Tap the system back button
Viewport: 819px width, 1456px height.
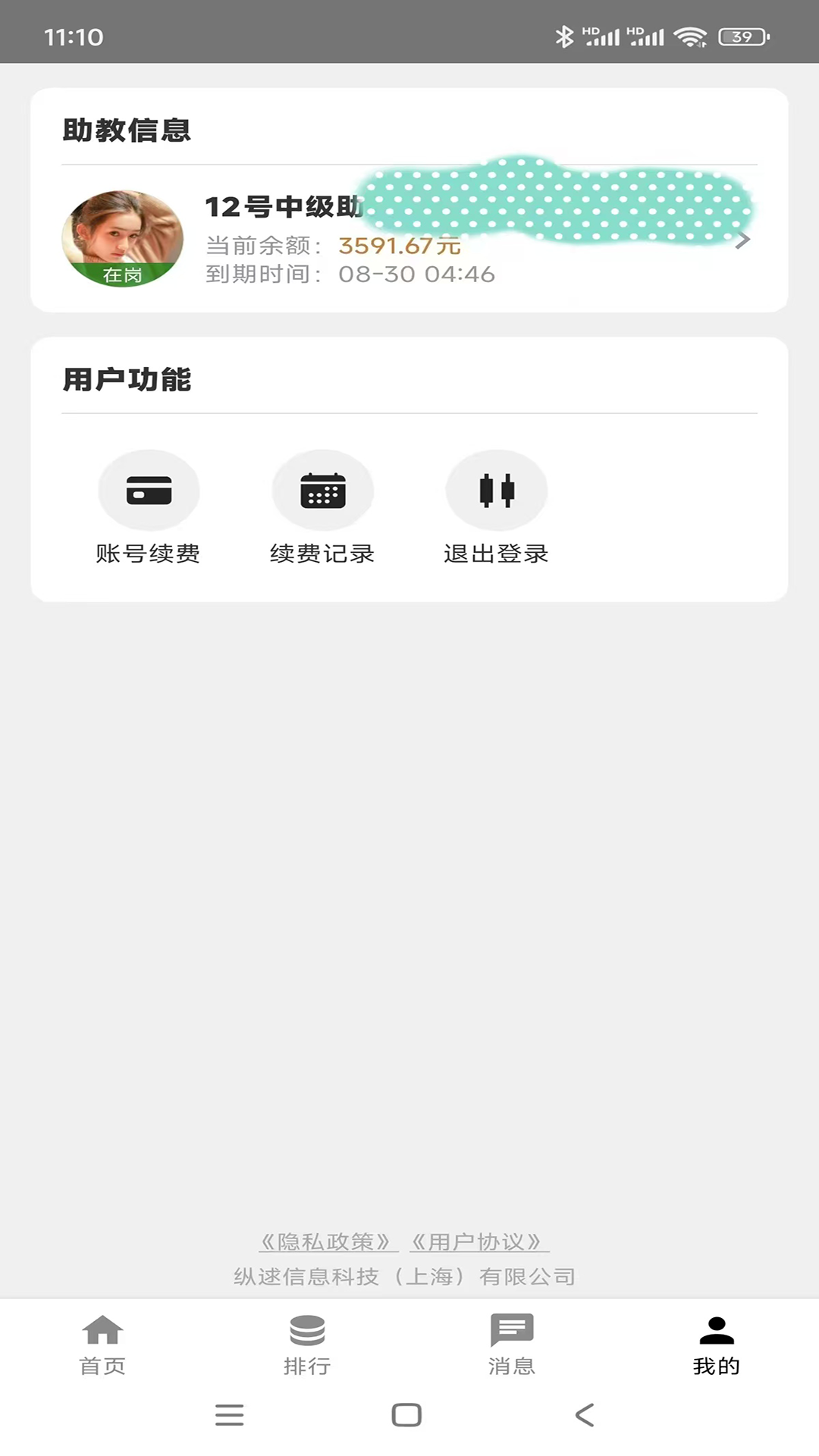(x=585, y=1415)
